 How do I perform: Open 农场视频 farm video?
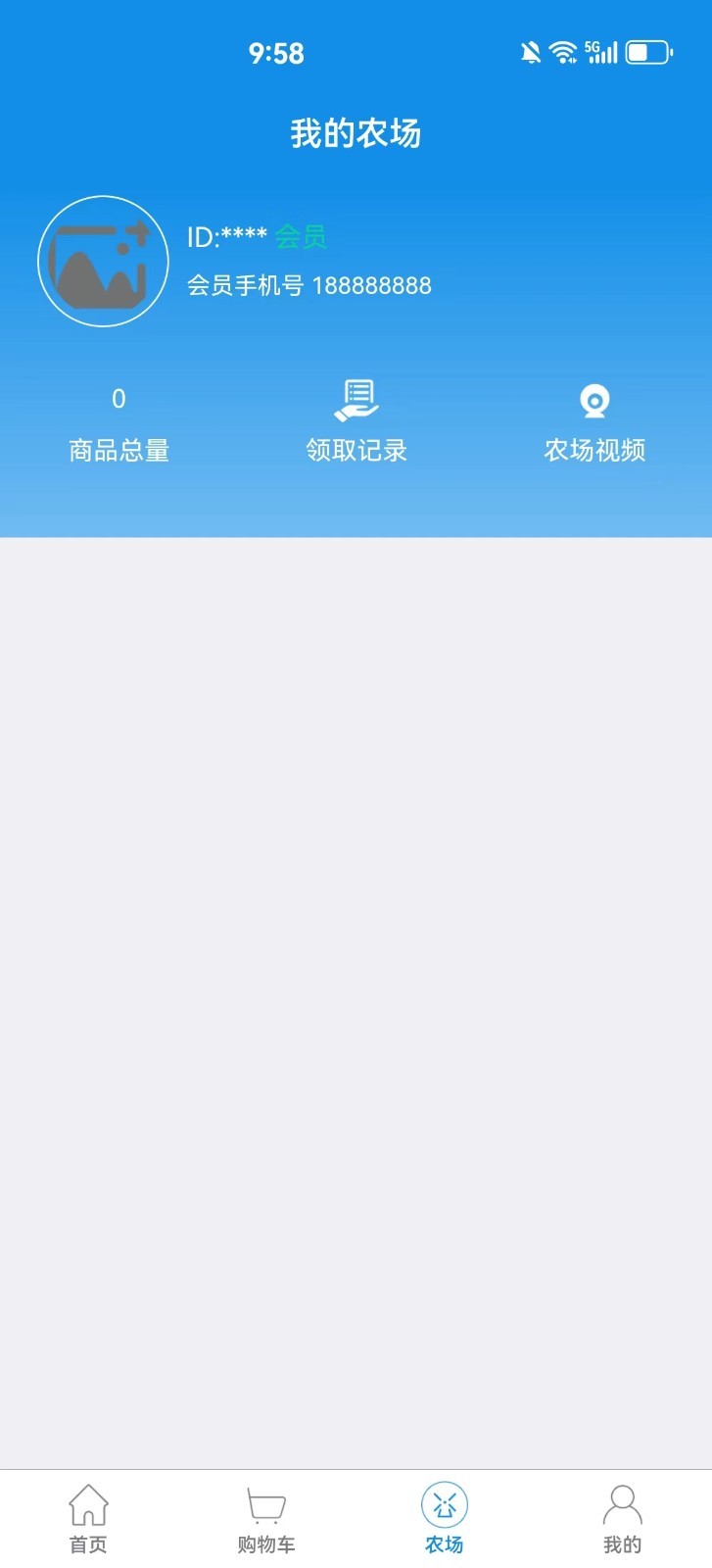pyautogui.click(x=594, y=421)
